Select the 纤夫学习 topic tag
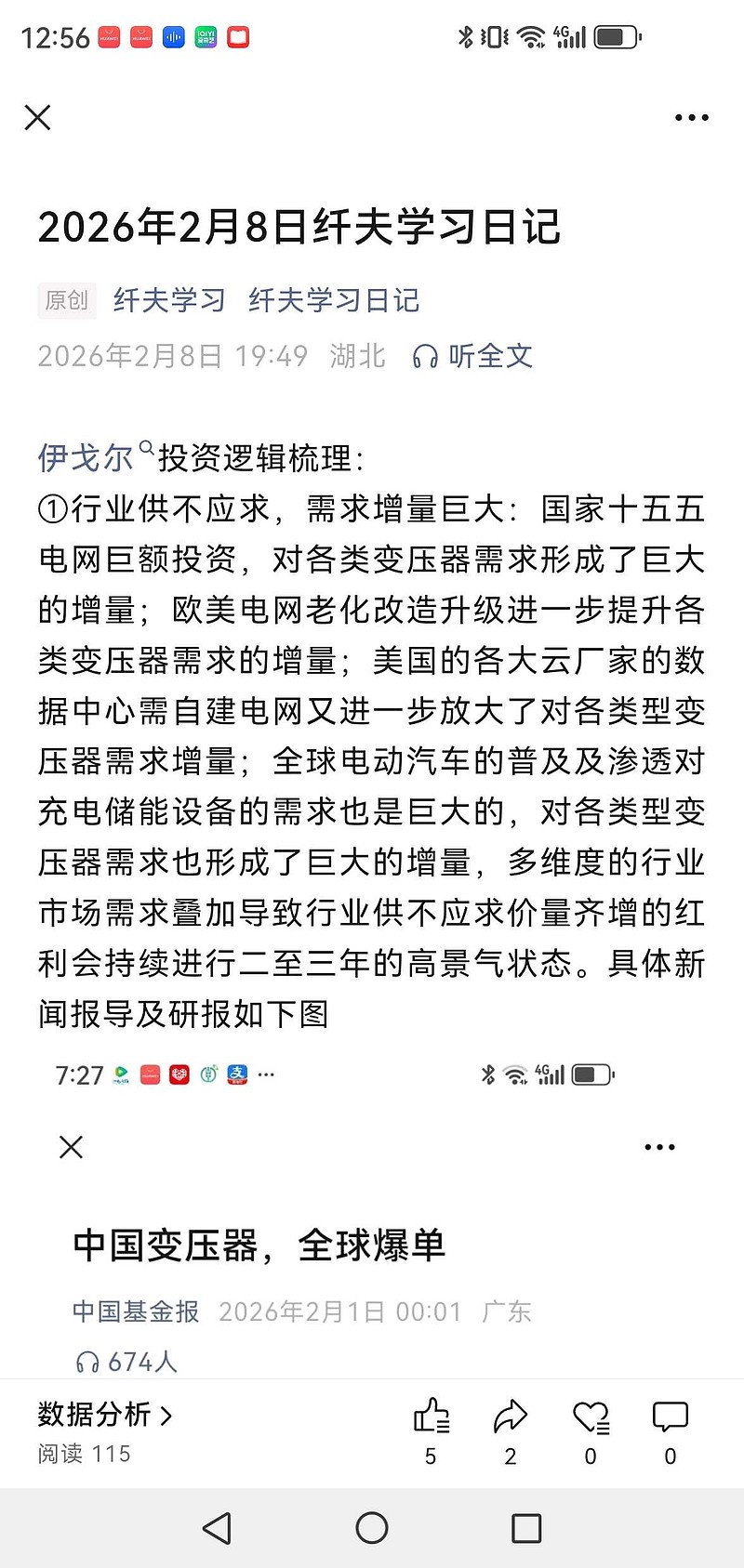Viewport: 744px width, 1568px height. (167, 300)
